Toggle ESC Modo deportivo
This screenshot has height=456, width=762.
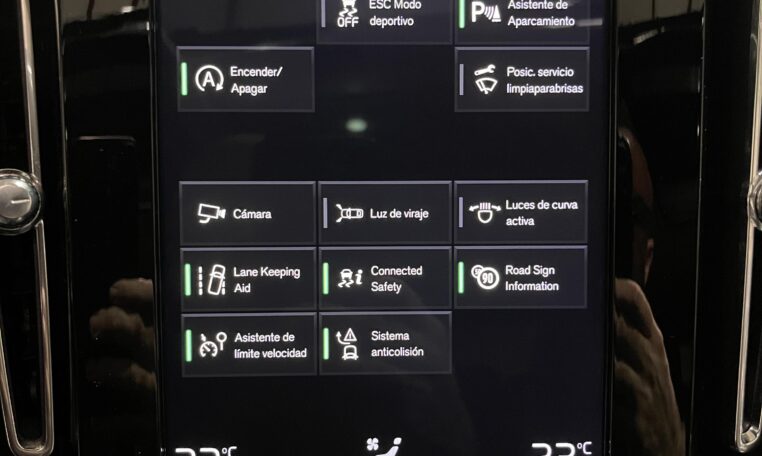(384, 16)
